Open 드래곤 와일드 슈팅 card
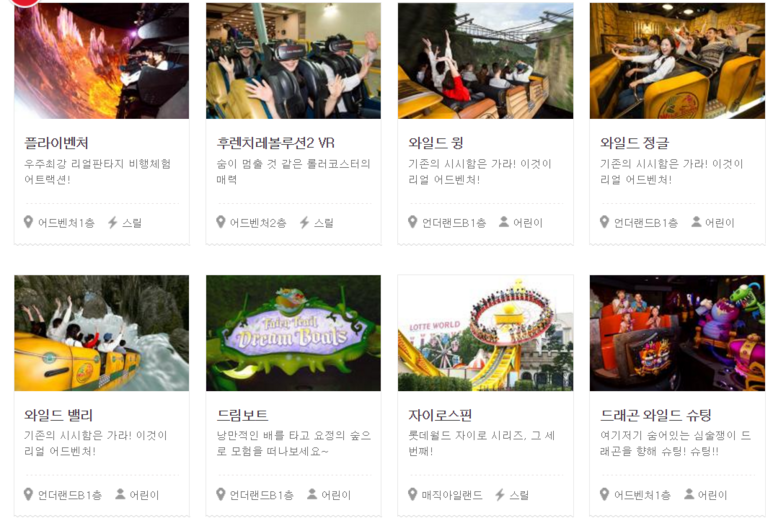This screenshot has width=773, height=523. [677, 394]
